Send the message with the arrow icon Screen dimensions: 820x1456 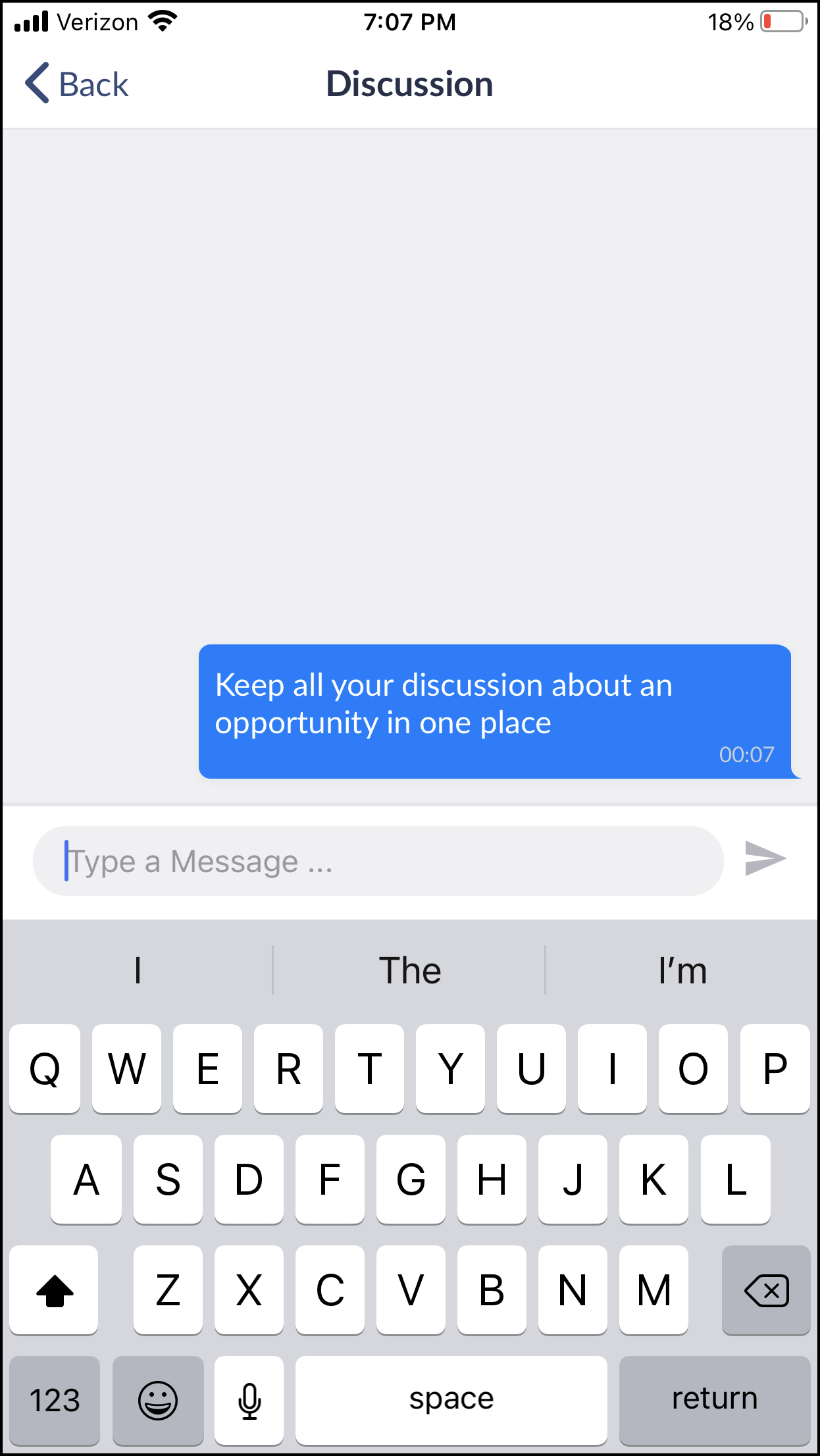point(765,858)
